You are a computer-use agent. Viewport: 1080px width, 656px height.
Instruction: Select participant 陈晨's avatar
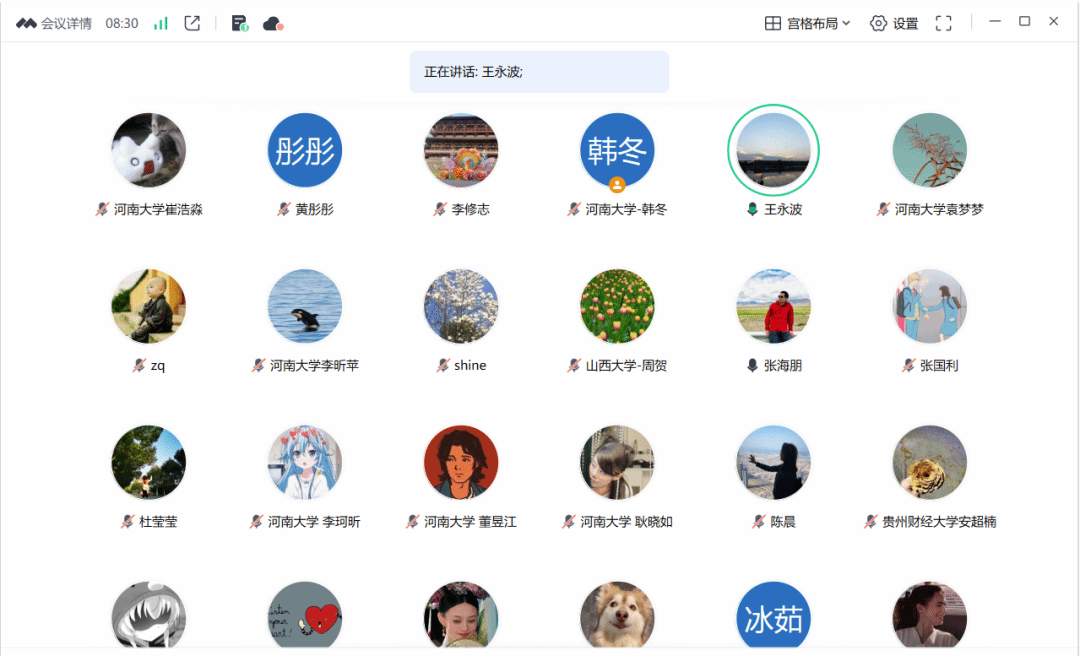click(x=773, y=463)
